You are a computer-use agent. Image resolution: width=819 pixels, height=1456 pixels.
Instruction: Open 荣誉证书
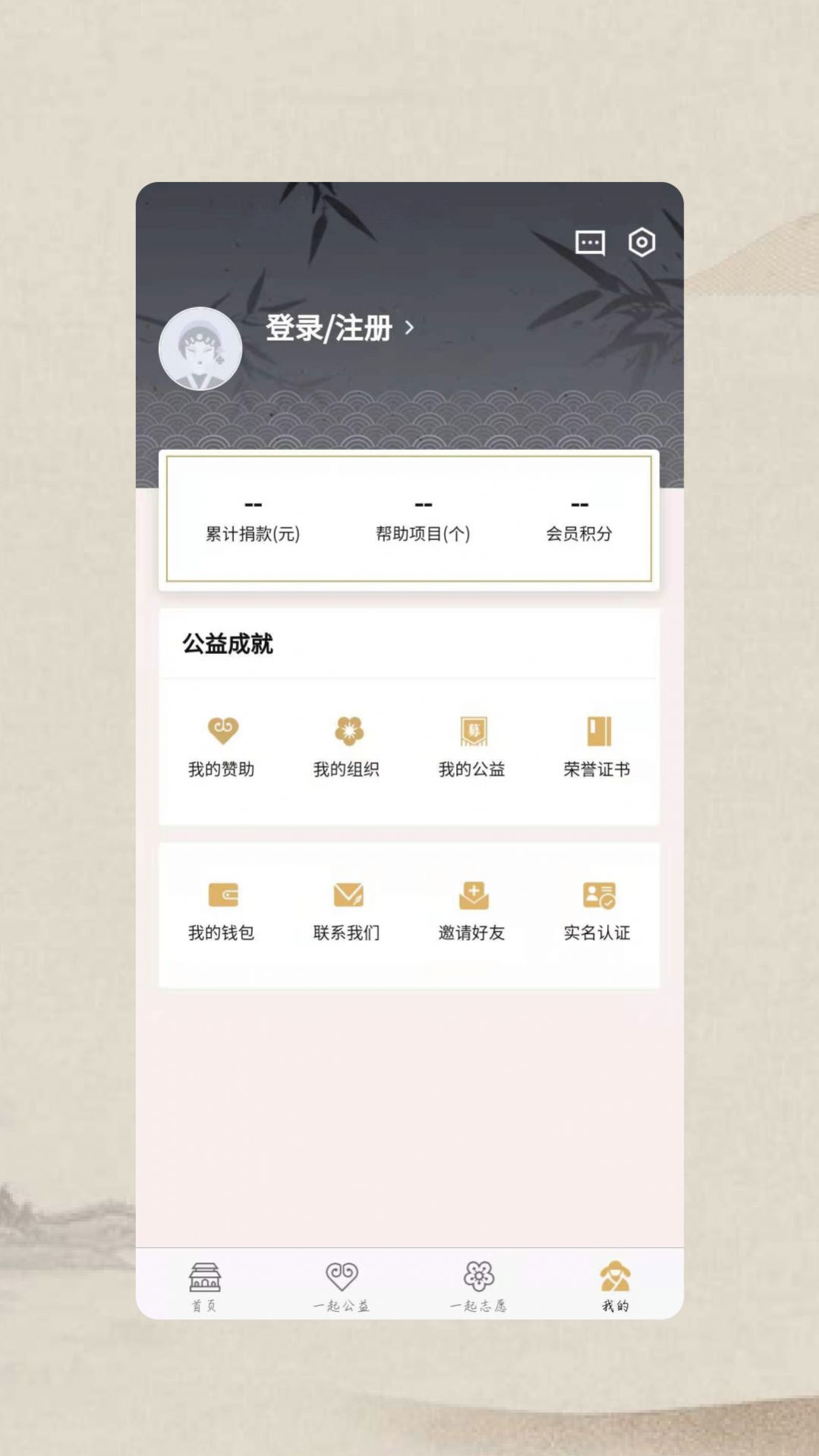coord(597,747)
